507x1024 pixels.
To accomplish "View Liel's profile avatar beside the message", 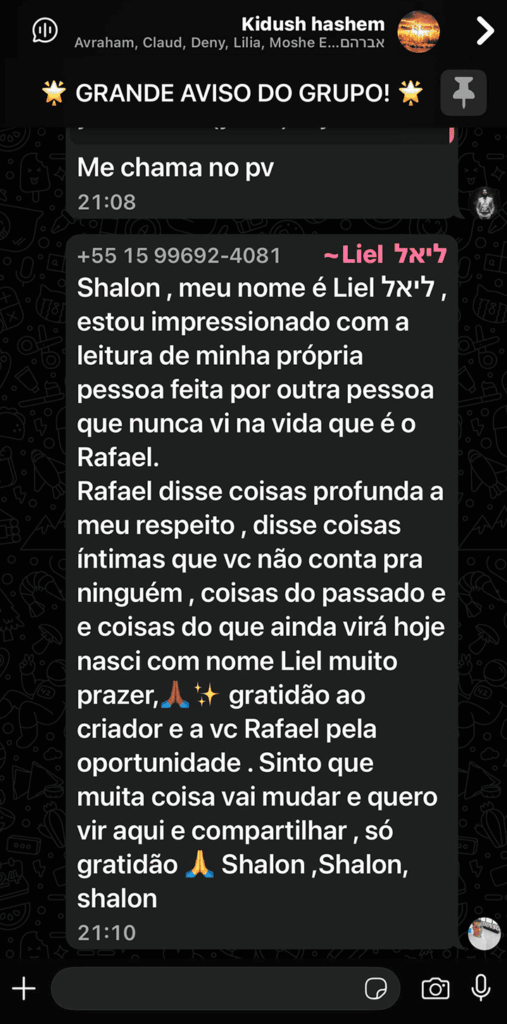I will click(x=484, y=933).
